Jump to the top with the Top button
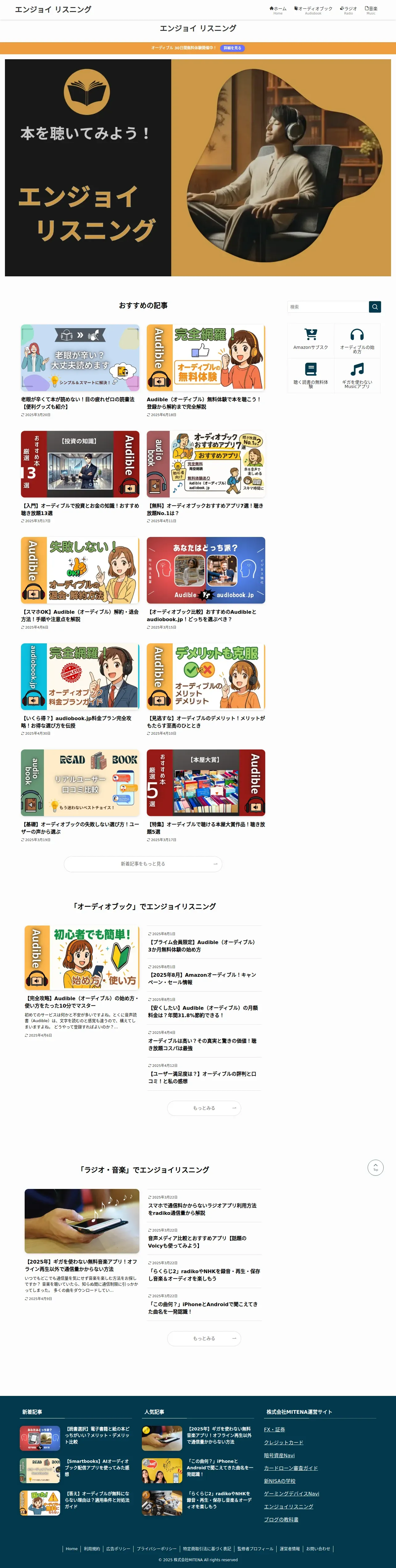This screenshot has height=1568, width=396. (375, 1167)
